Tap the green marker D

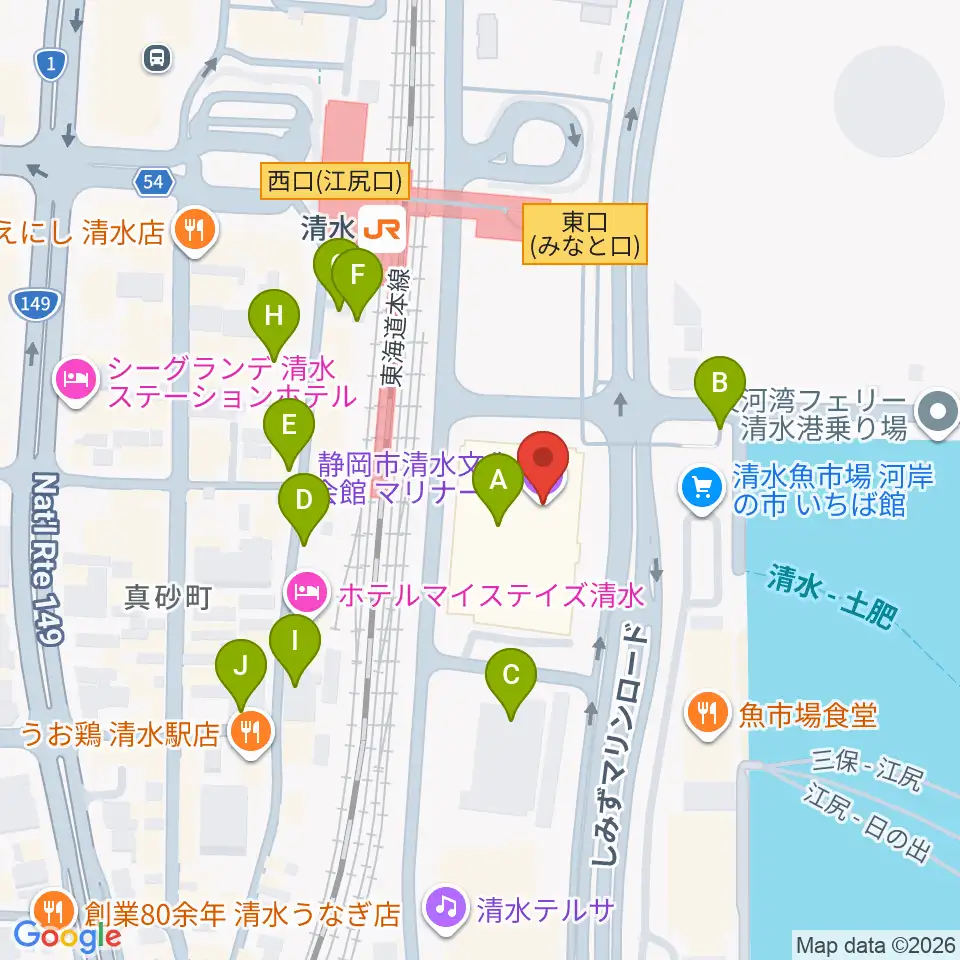[304, 509]
